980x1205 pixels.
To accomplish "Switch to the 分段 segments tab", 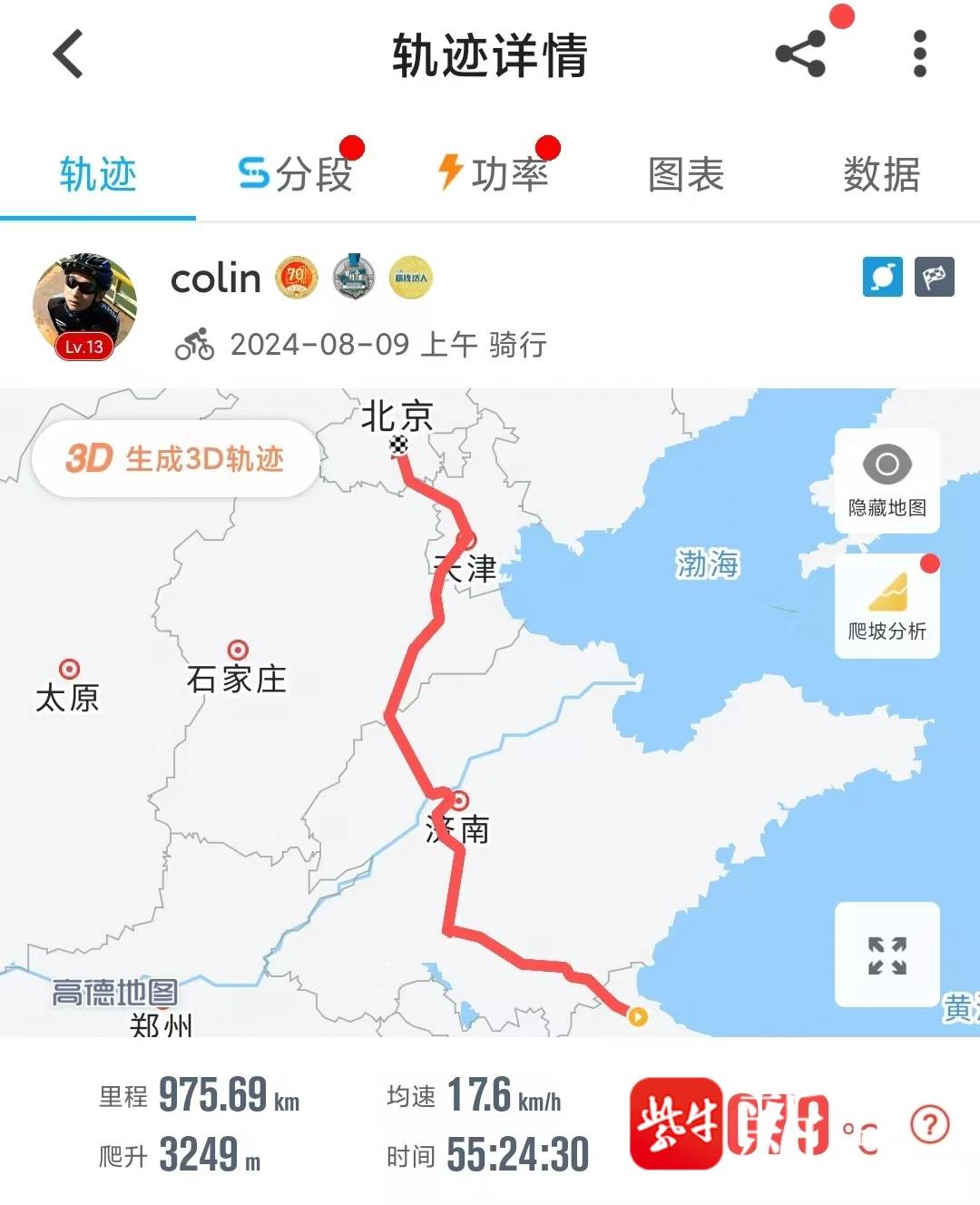I will coord(296,173).
